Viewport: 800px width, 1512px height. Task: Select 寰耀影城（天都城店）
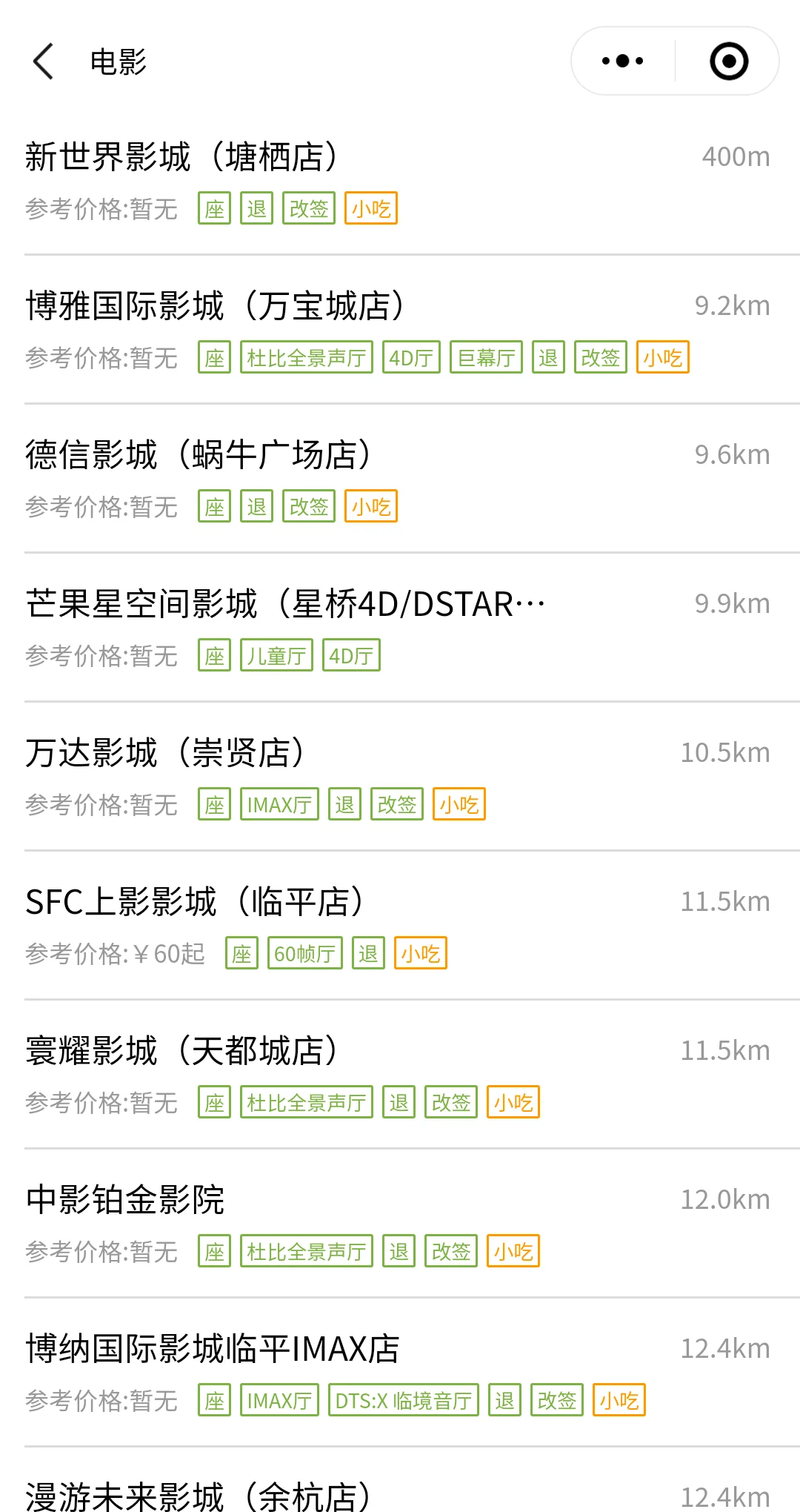[x=182, y=1051]
